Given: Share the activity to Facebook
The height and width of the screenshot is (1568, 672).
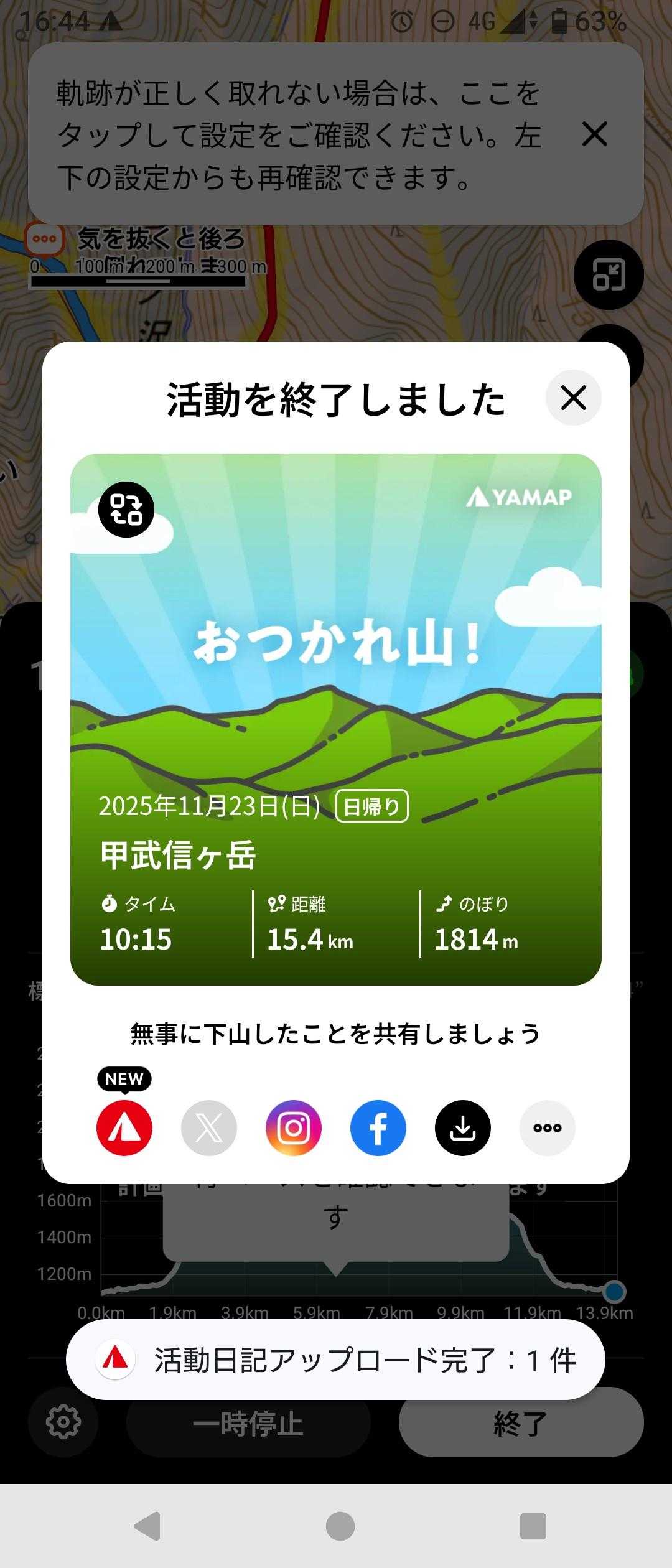Looking at the screenshot, I should (x=378, y=1128).
